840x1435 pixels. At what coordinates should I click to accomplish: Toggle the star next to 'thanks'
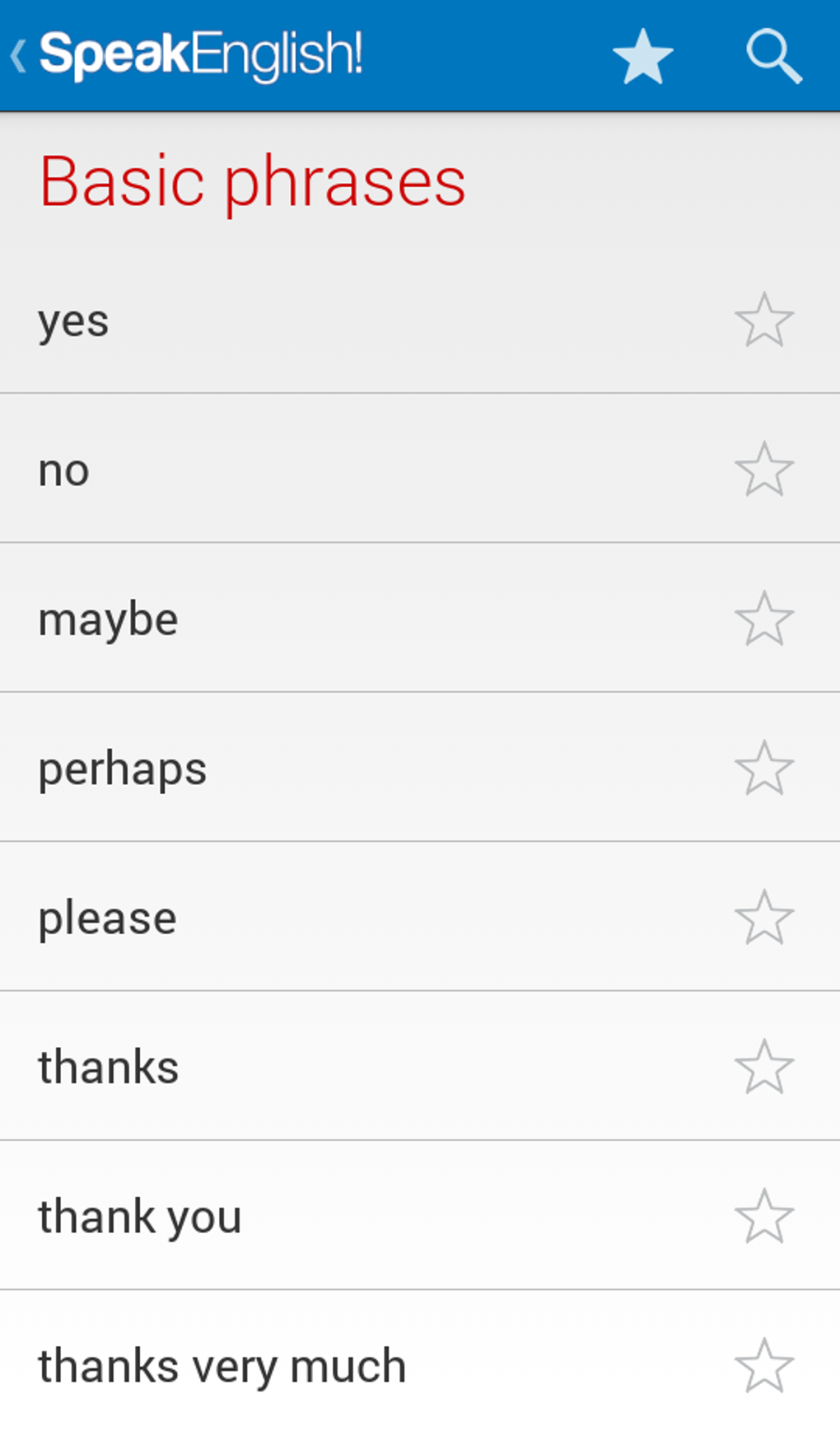click(765, 1066)
